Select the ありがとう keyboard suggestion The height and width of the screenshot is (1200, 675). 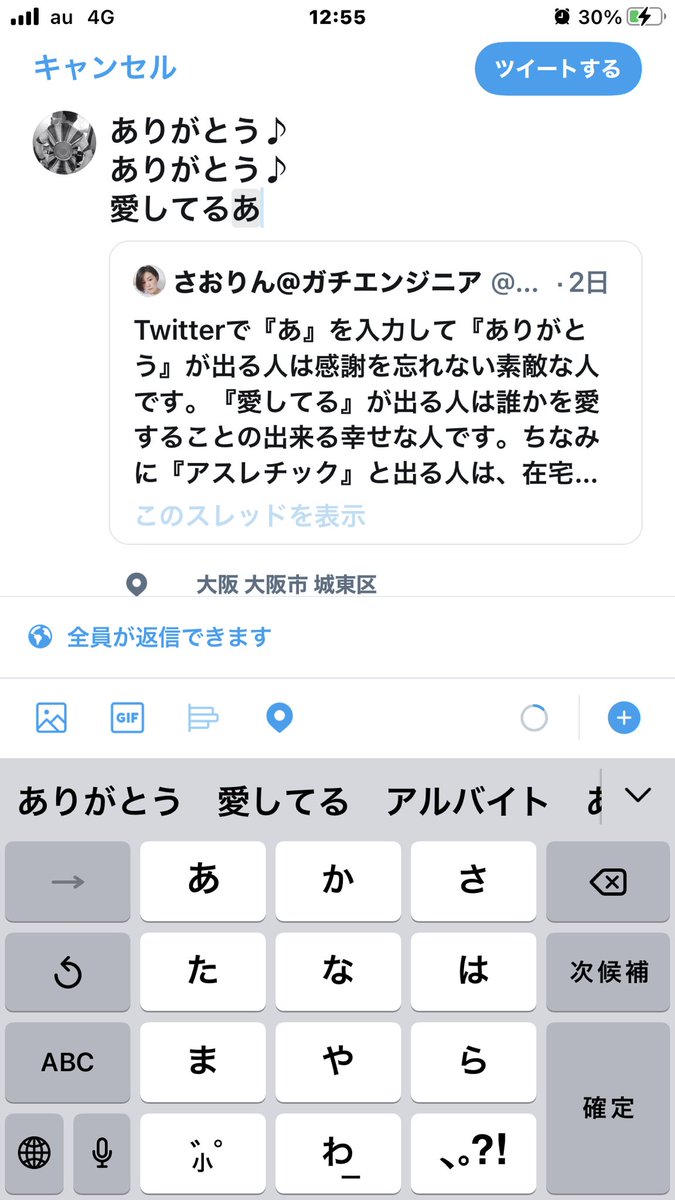coord(100,801)
